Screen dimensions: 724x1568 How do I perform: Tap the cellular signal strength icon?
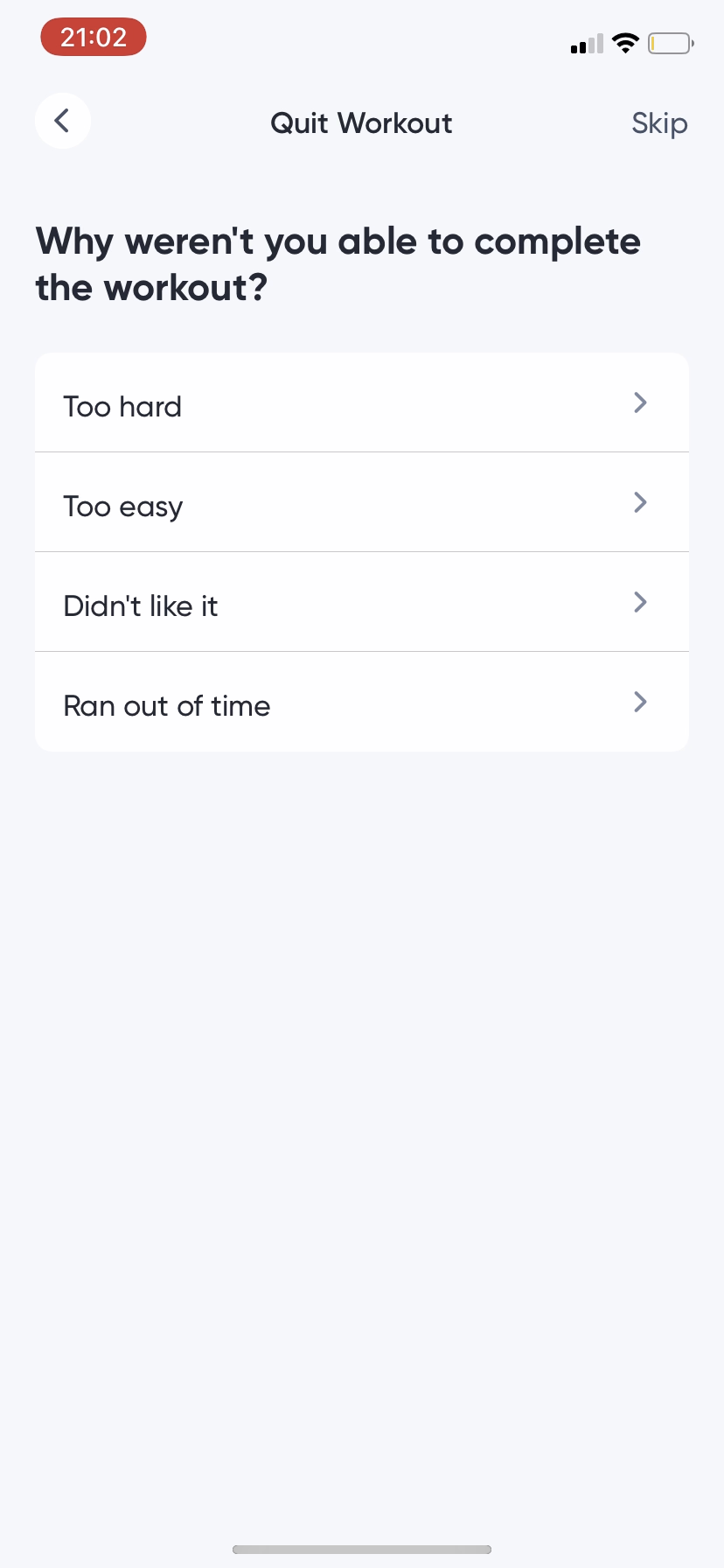tap(584, 44)
